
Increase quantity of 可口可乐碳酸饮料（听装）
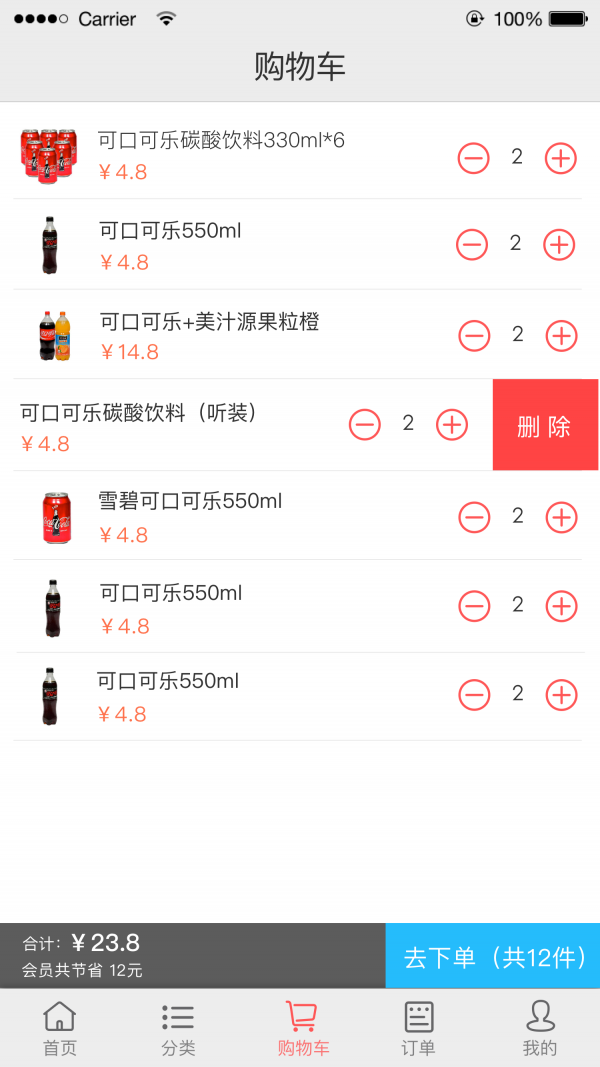pos(452,425)
